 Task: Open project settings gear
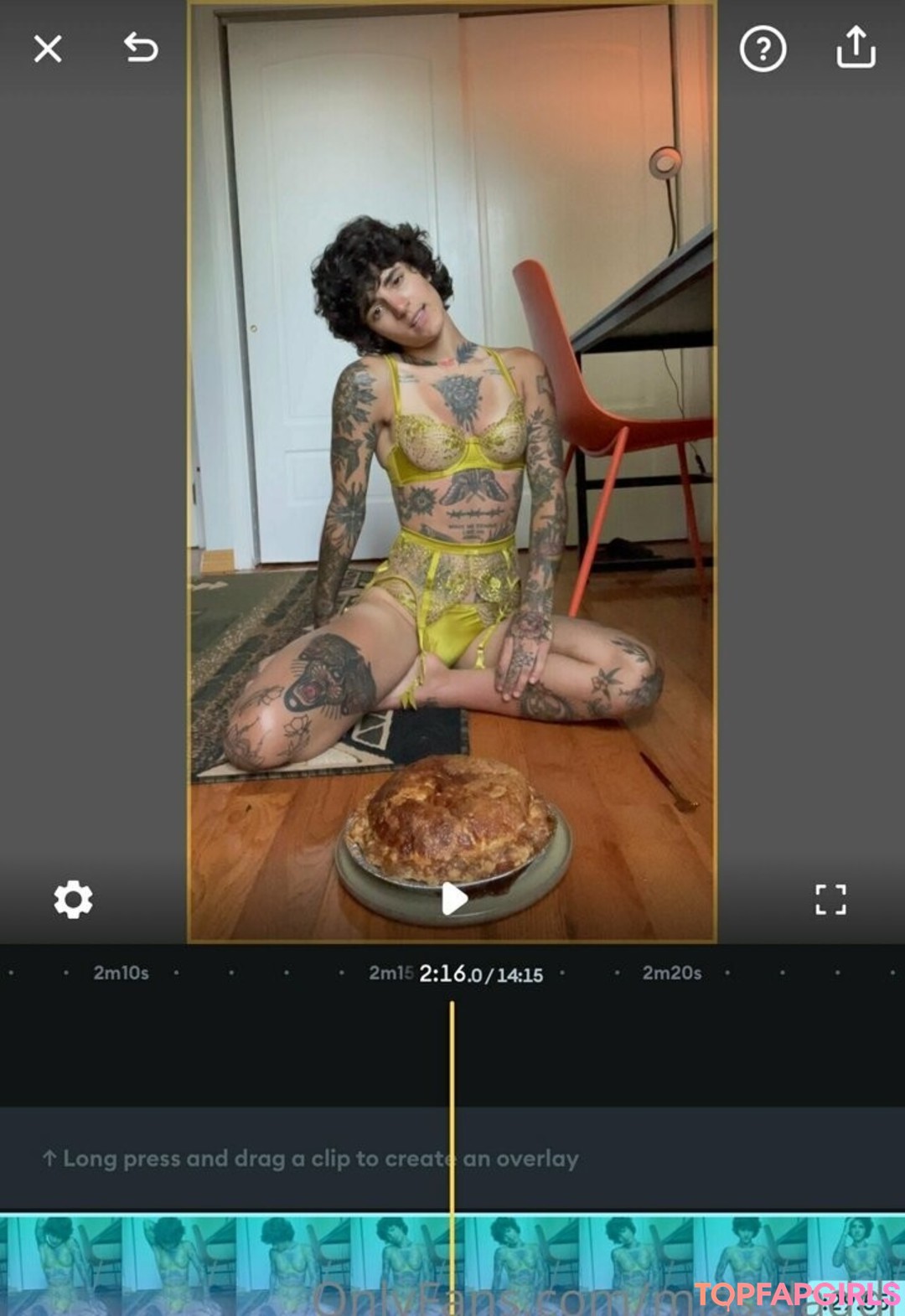73,900
